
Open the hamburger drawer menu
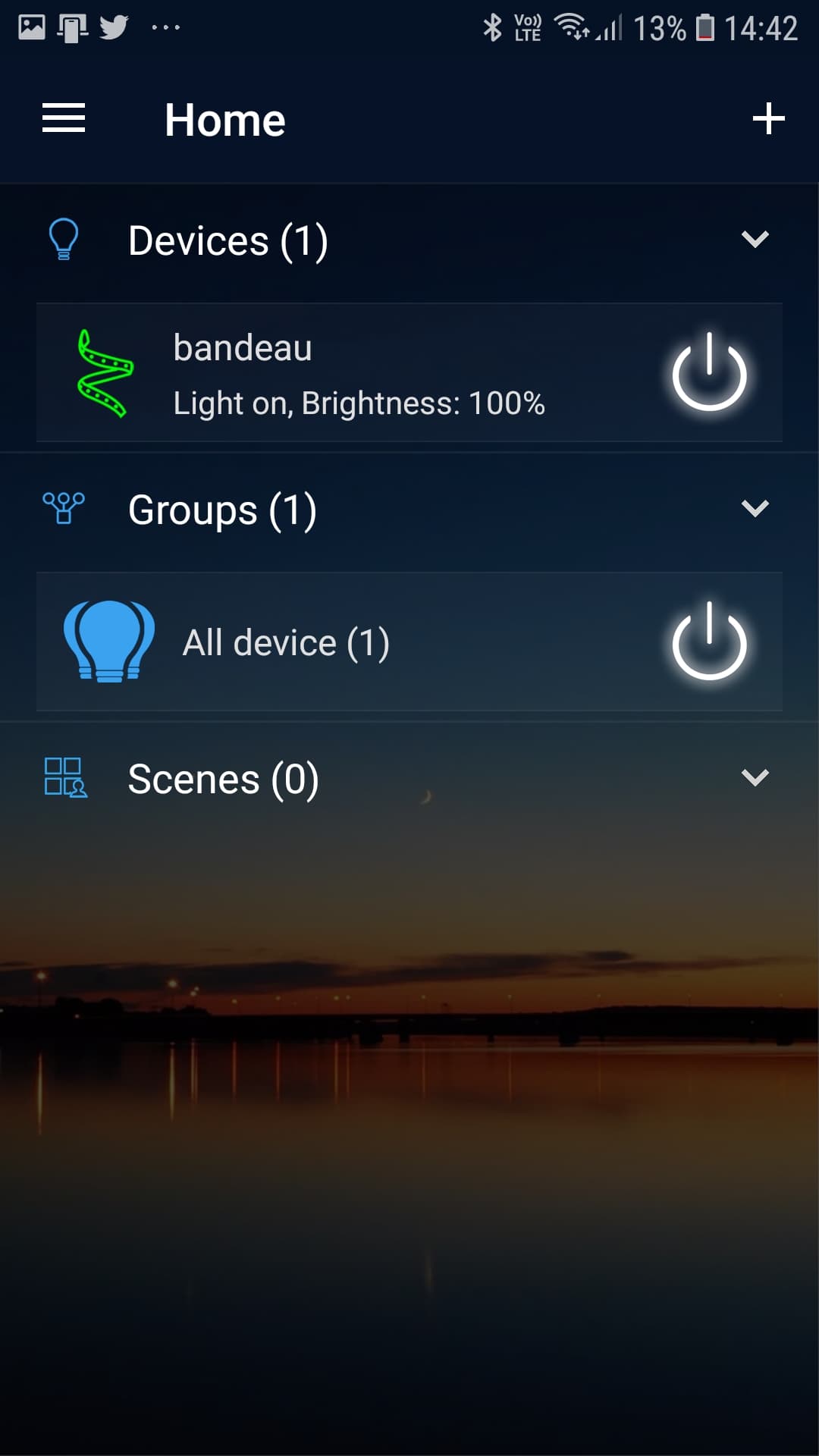[x=64, y=119]
